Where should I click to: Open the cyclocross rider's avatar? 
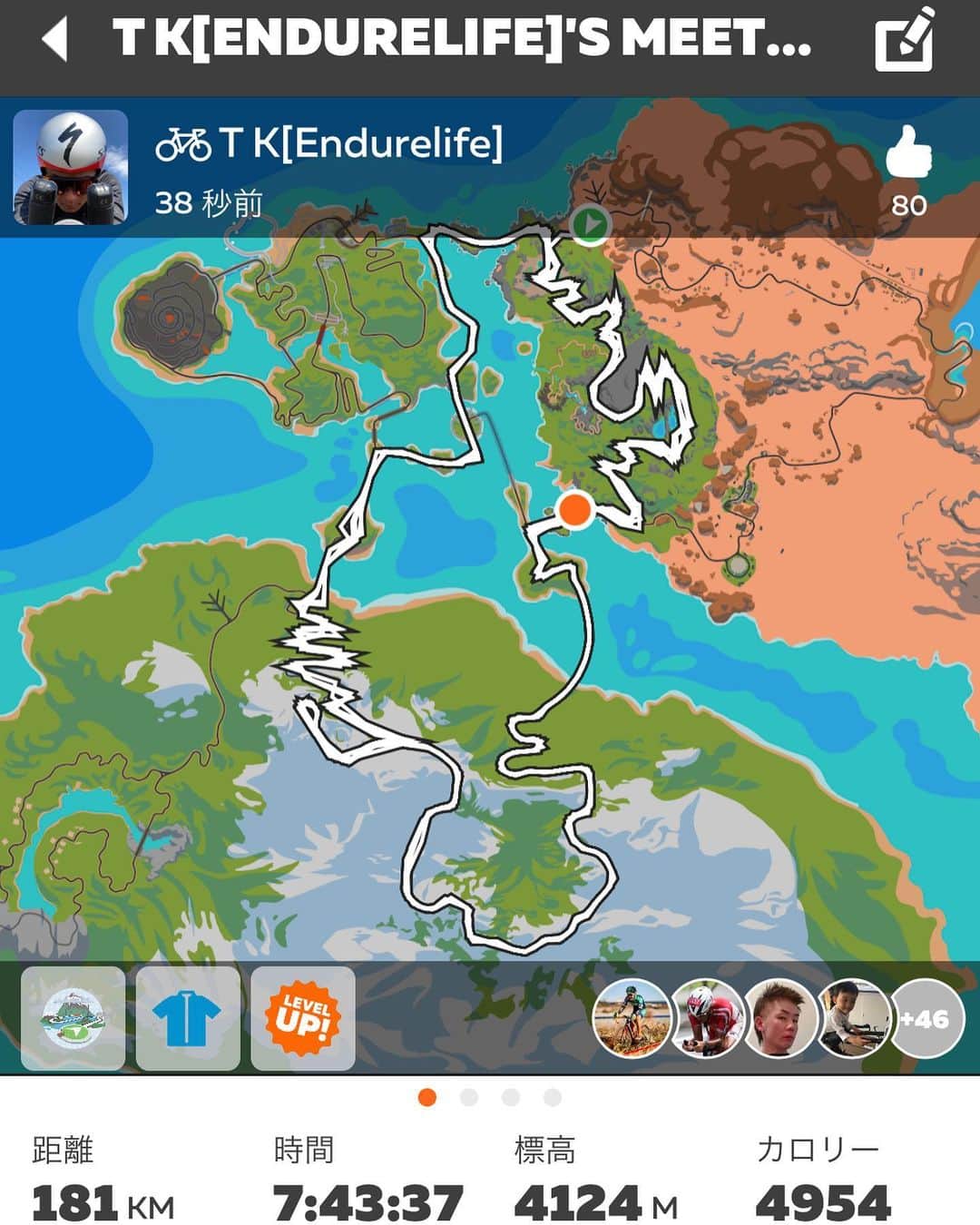coord(632,1019)
